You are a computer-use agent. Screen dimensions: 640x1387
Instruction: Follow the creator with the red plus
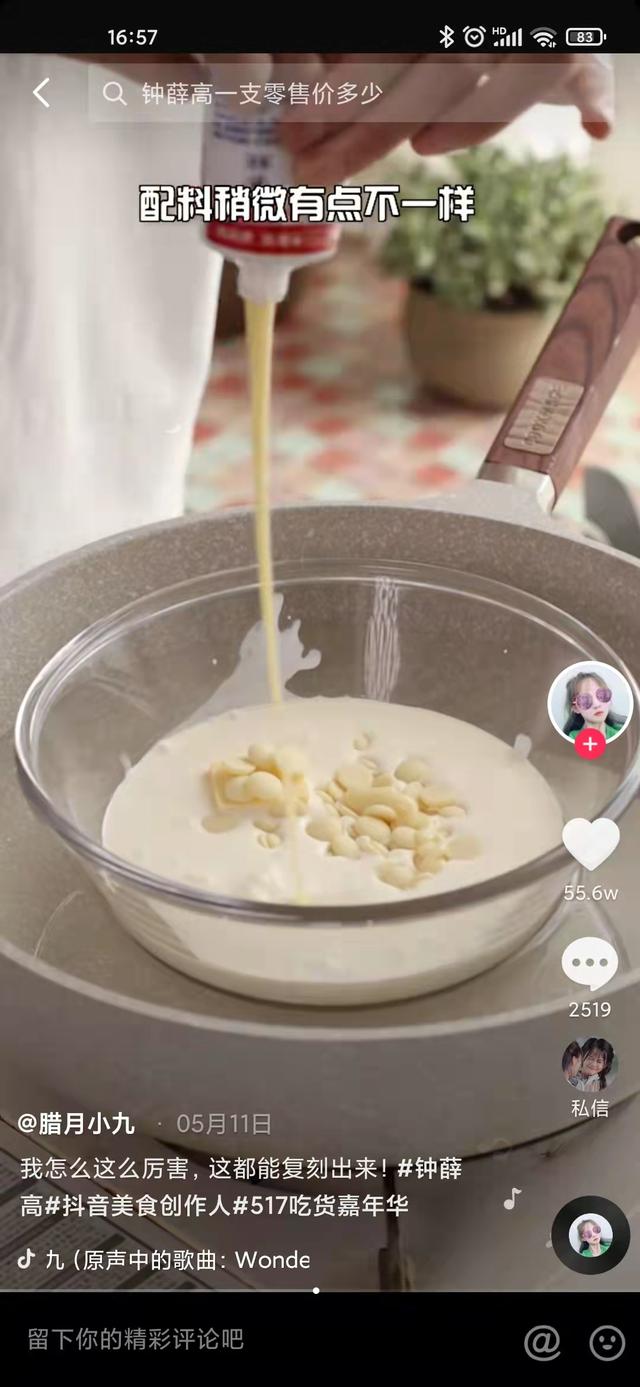click(590, 745)
